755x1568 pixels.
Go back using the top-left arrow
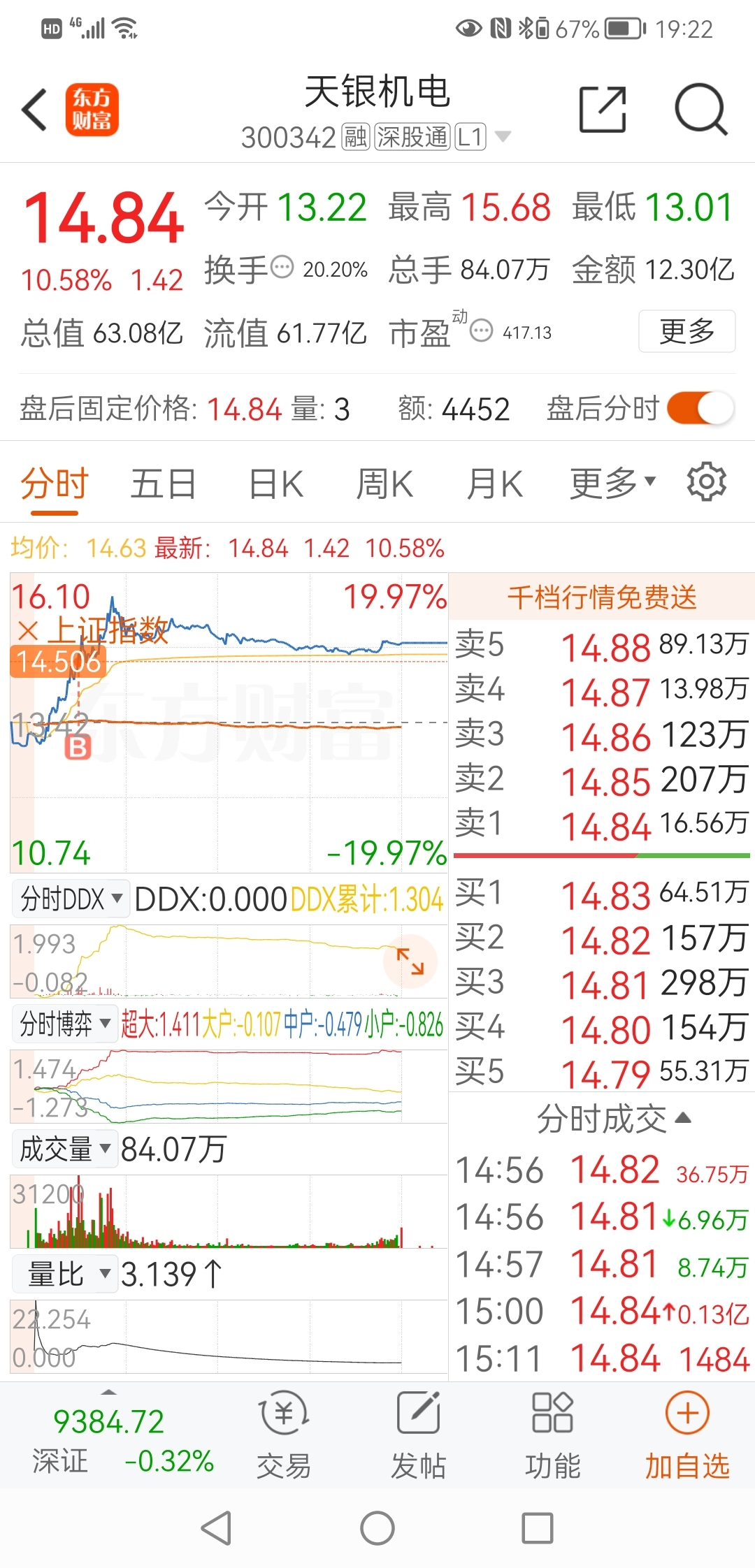(x=34, y=110)
